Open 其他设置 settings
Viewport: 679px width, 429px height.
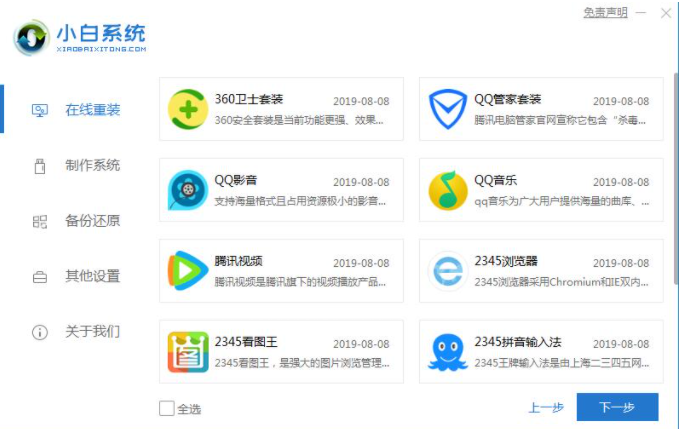92,276
